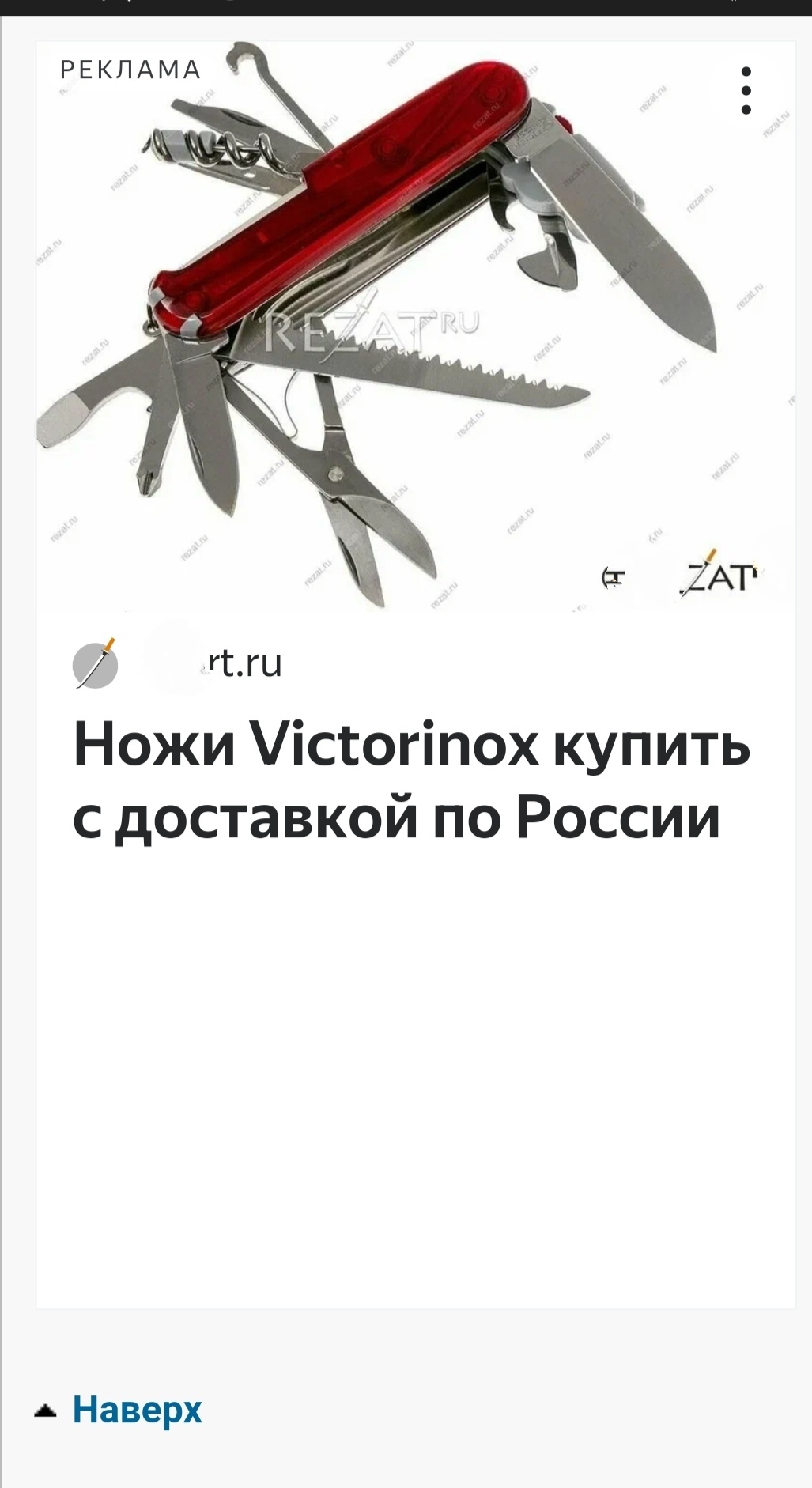The height and width of the screenshot is (1488, 812).
Task: Open the ad's three-dot options menu
Action: [746, 91]
